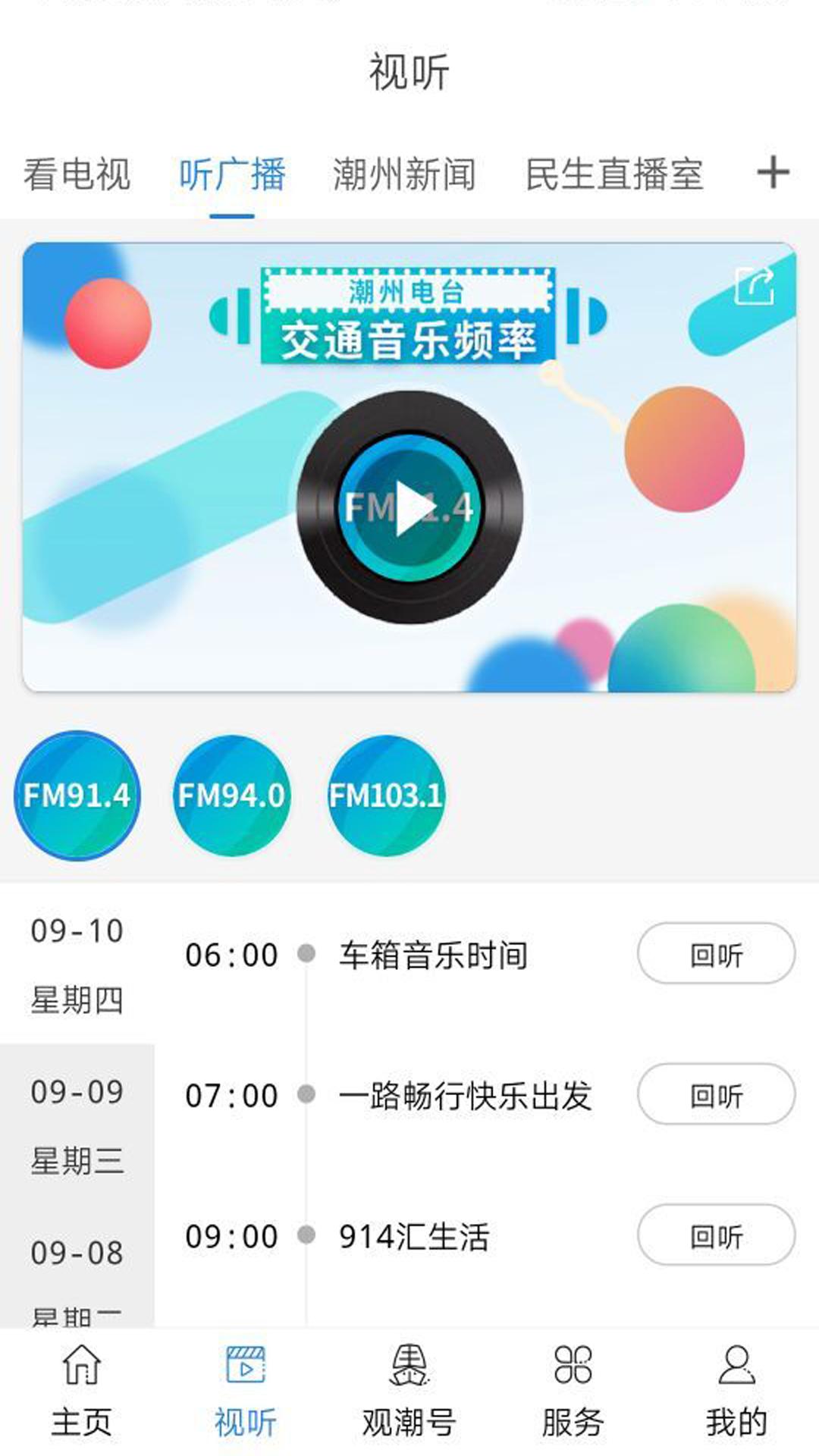Switch to the 看电视 tab
This screenshot has width=819, height=1456.
78,173
